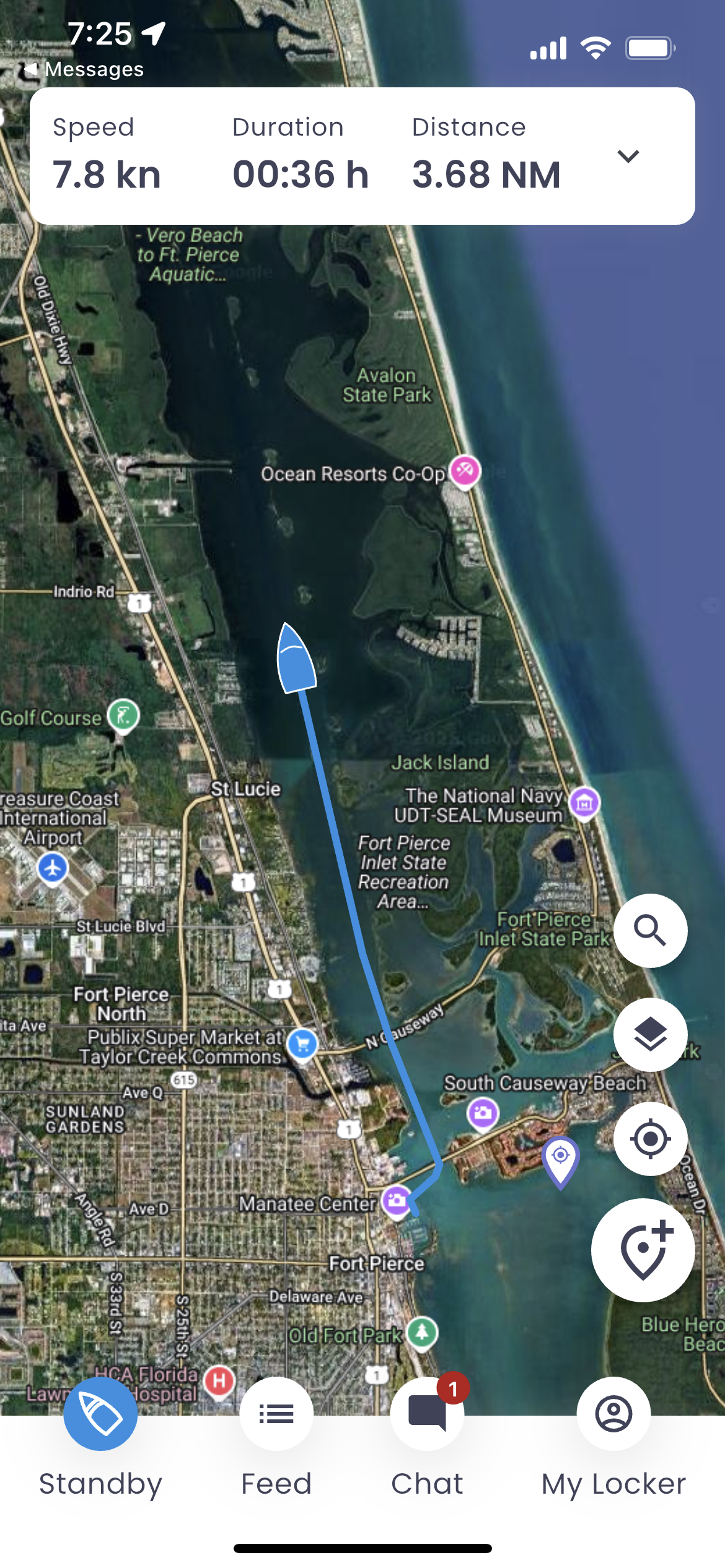Select the National Navy UDT-SEAL Museum marker
This screenshot has height=1568, width=725.
(584, 803)
